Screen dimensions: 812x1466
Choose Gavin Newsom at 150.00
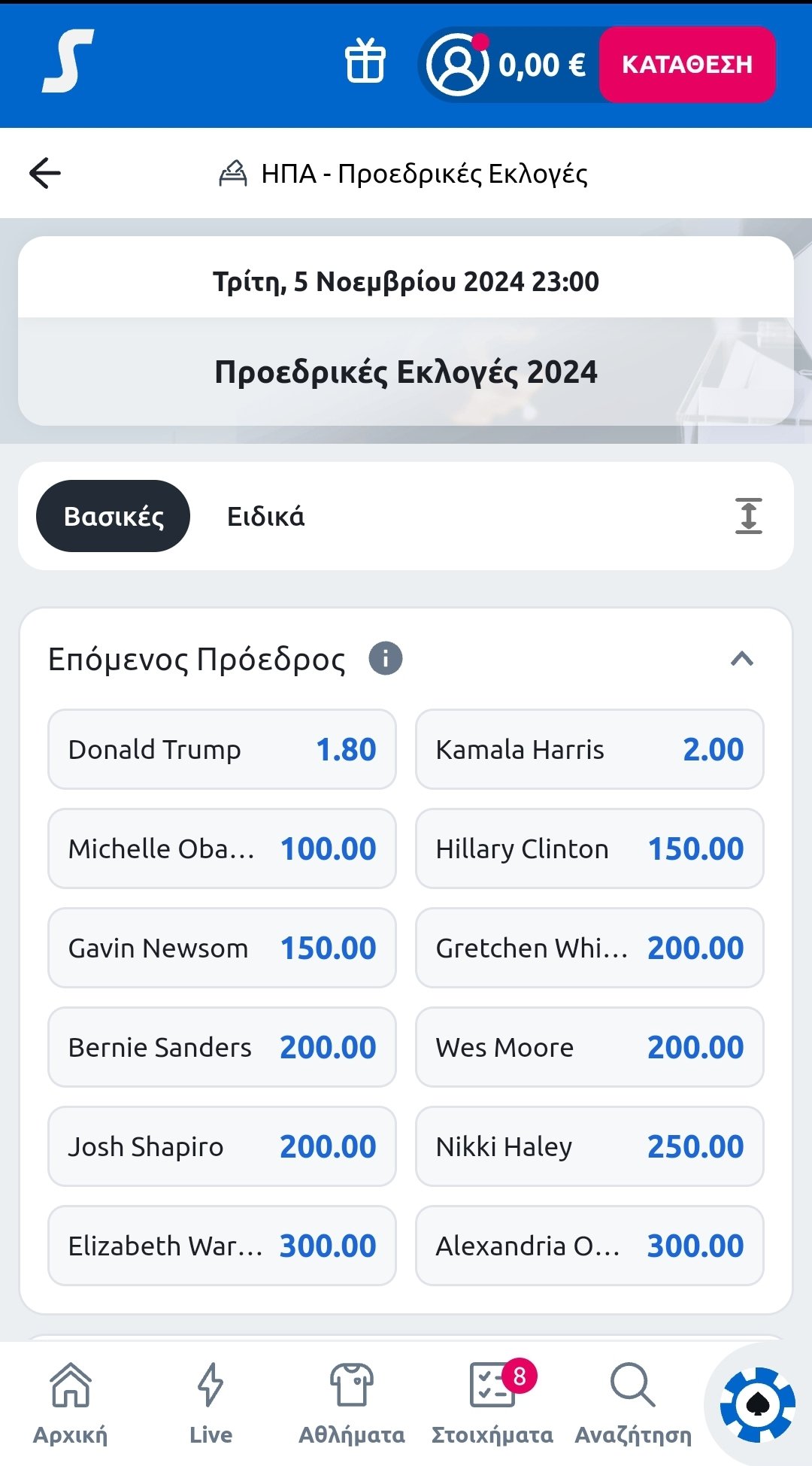(x=222, y=948)
